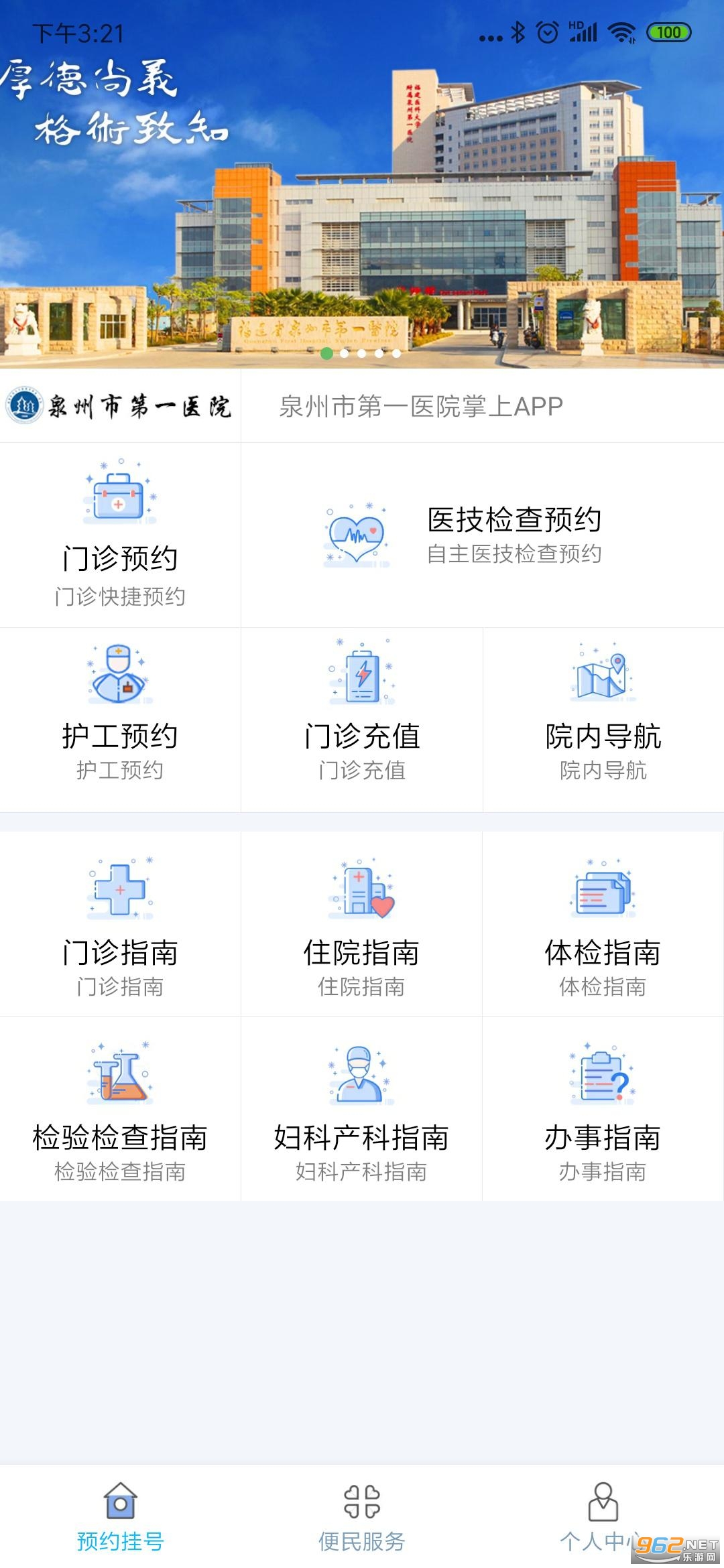
Task: Open 办事指南 service guide
Action: [x=603, y=1108]
